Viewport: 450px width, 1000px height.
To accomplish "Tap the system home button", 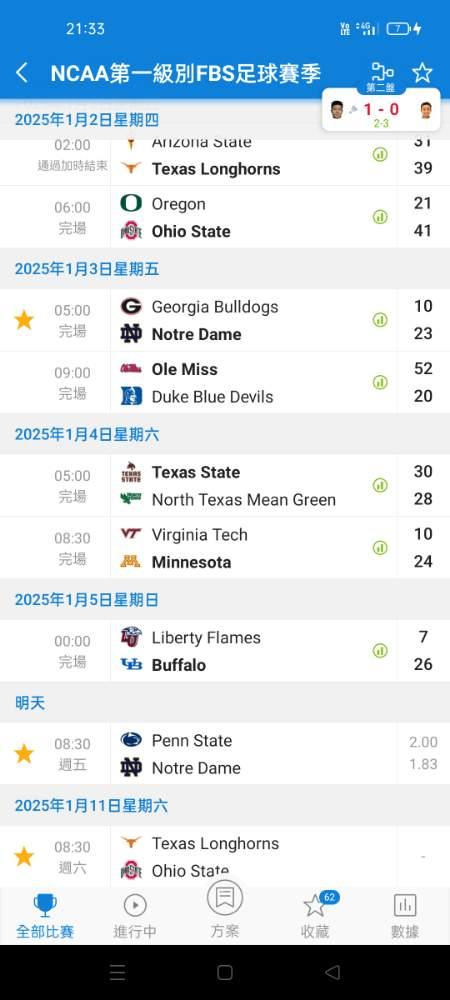I will 224,972.
